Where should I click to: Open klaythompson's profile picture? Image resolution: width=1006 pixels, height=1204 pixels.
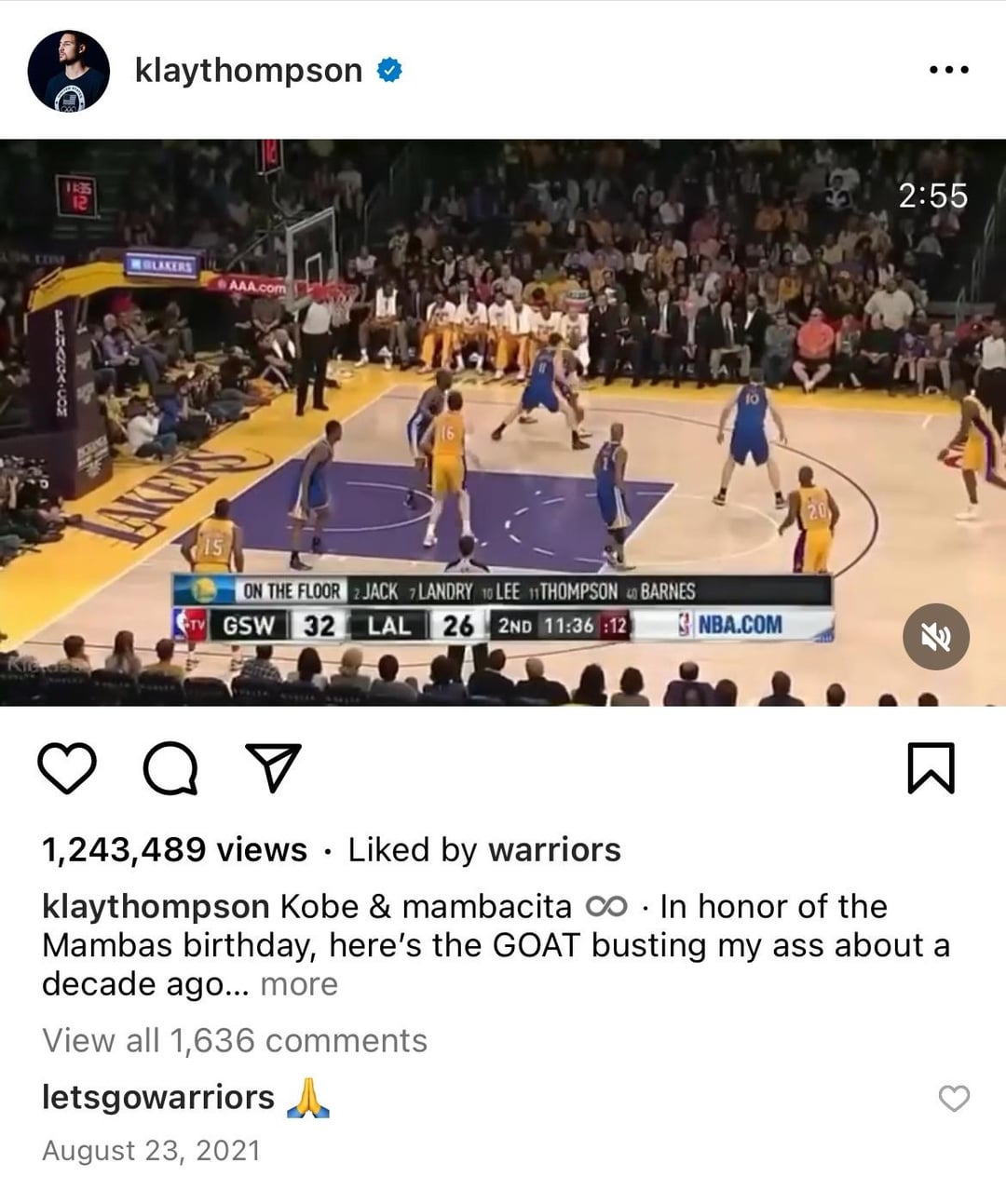pyautogui.click(x=68, y=71)
